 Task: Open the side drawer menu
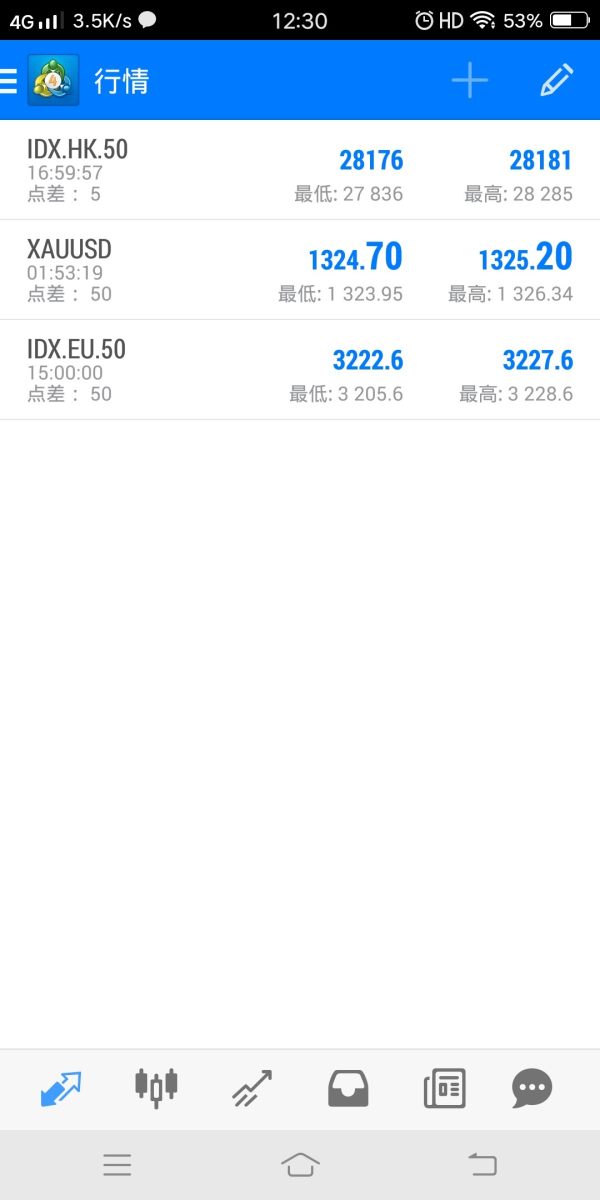10,81
